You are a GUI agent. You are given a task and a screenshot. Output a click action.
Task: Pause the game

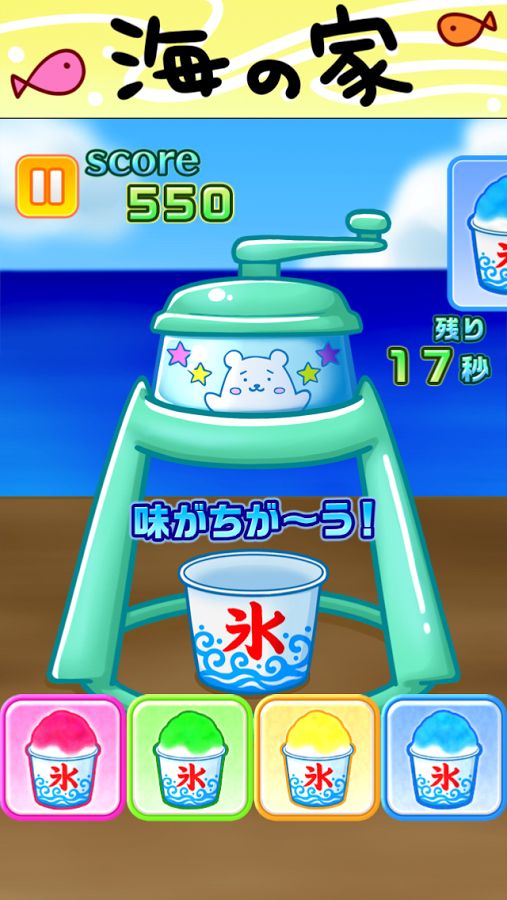(47, 187)
